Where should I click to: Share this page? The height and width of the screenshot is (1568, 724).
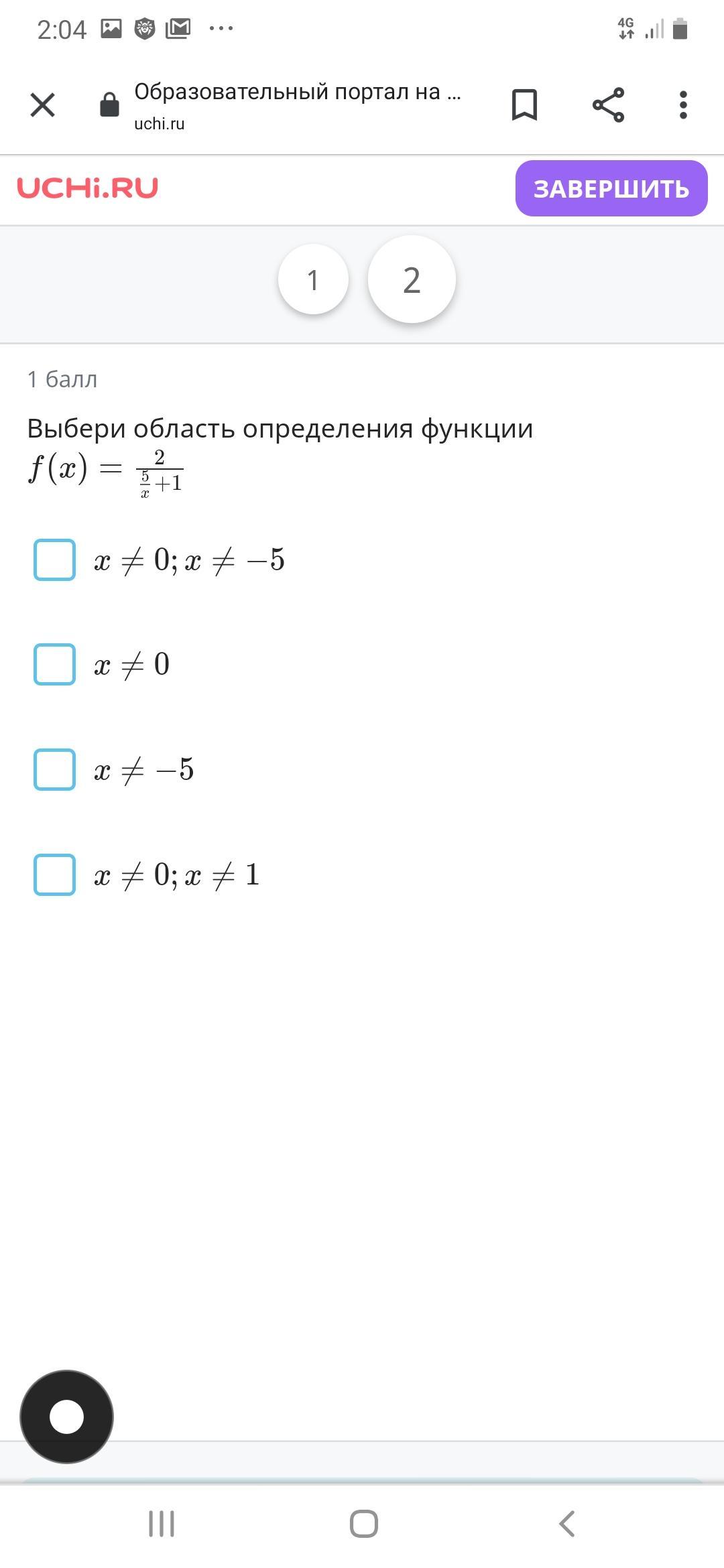click(x=608, y=105)
